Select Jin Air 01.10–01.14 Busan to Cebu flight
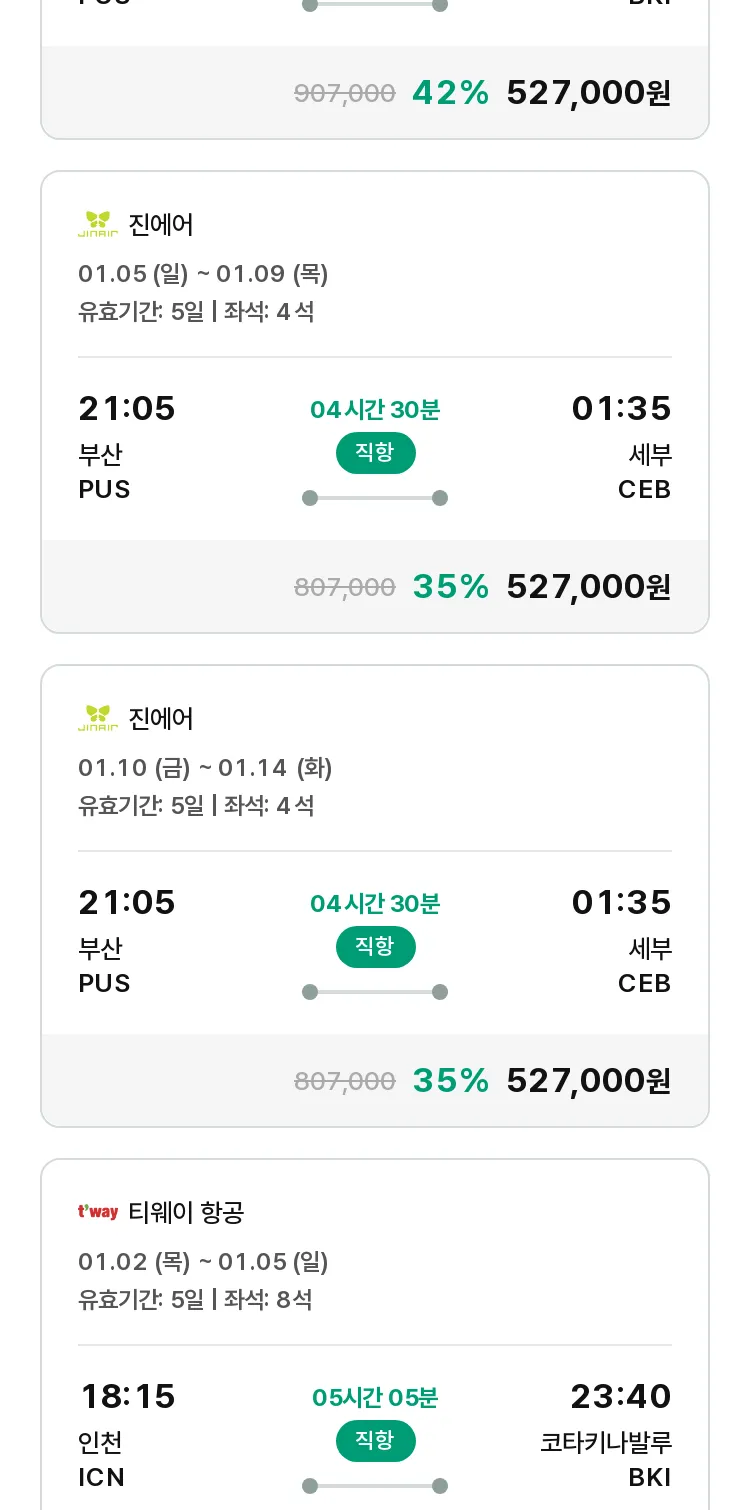750x1510 pixels. coord(375,896)
